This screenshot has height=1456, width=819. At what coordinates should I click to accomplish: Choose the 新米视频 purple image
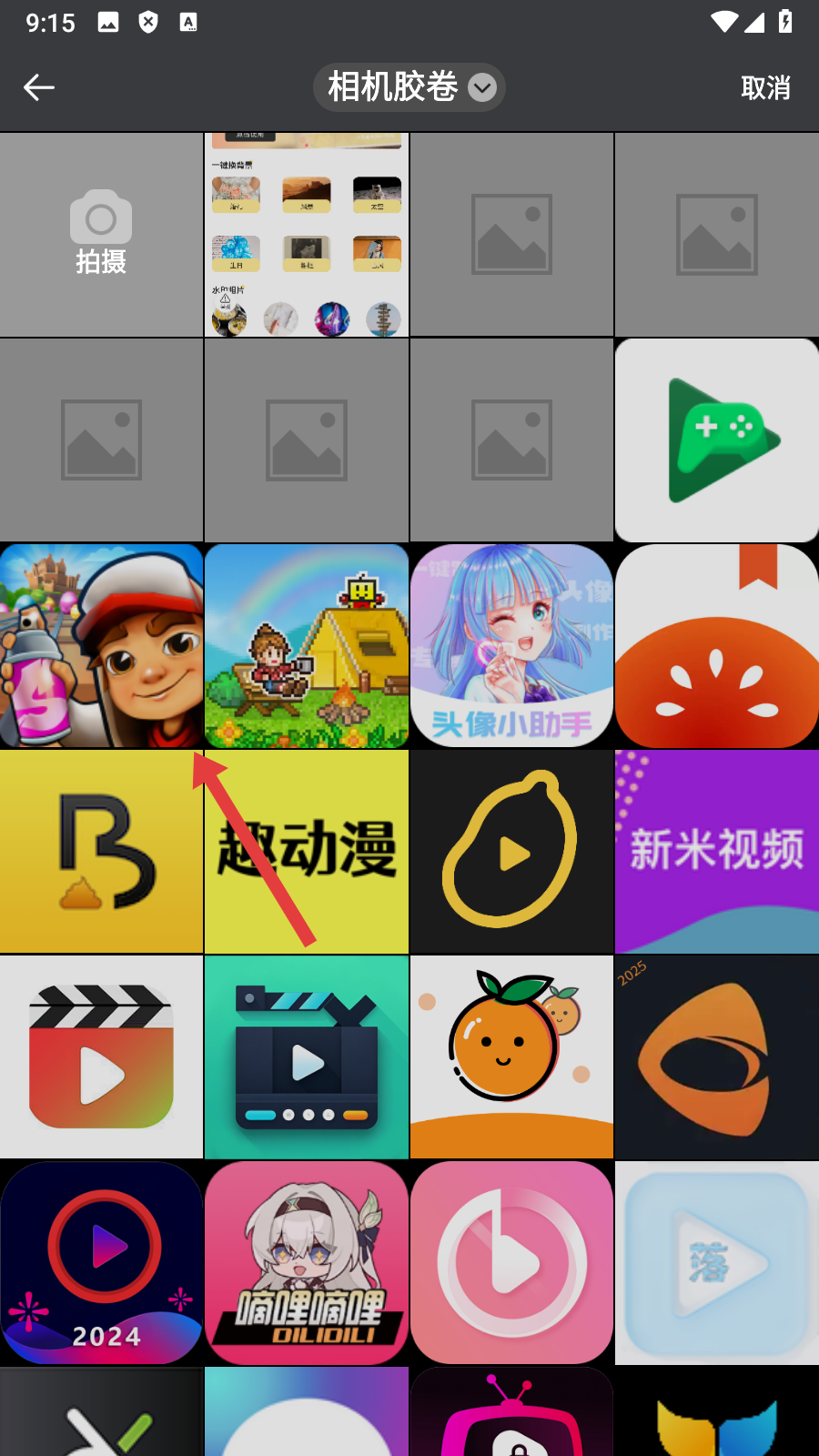(x=717, y=852)
